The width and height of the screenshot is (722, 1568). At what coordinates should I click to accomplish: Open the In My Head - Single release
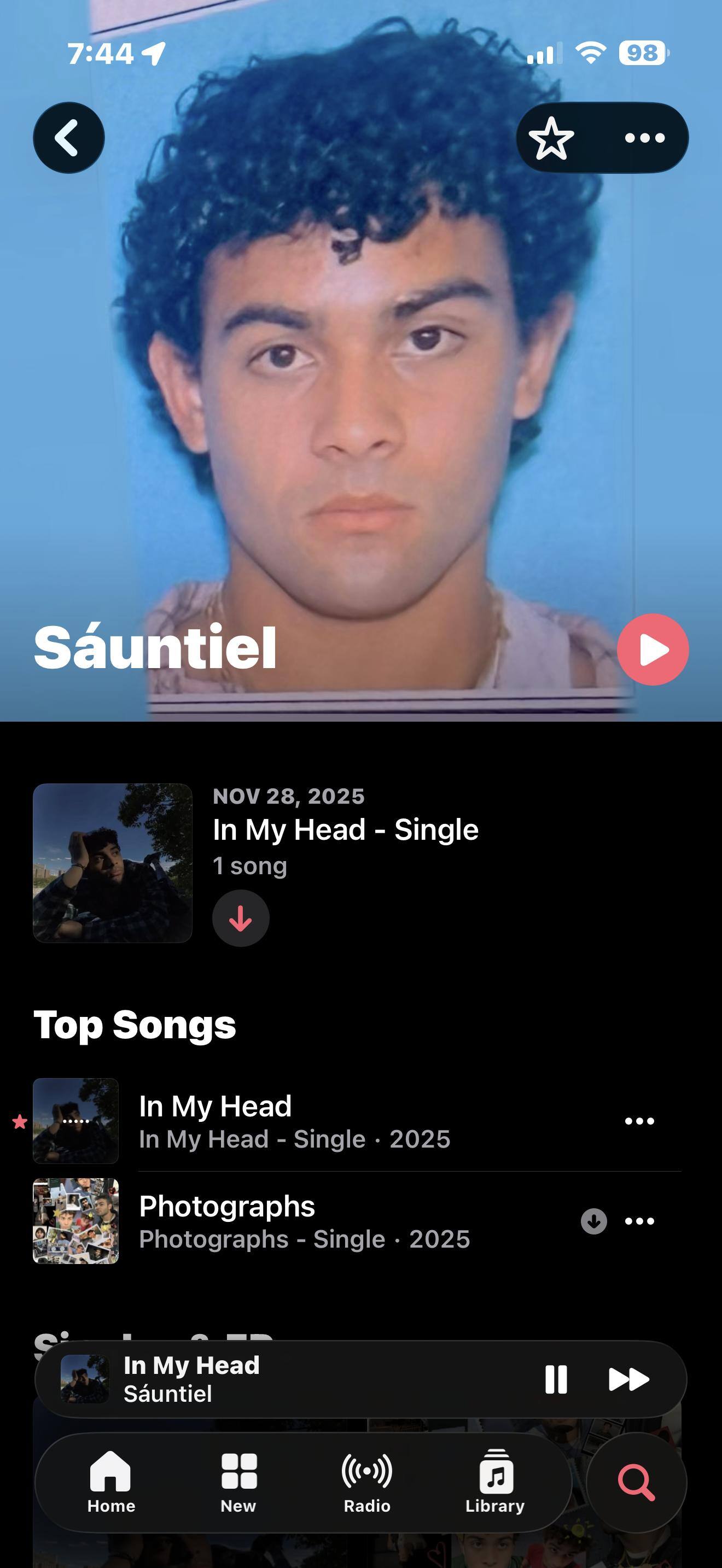pos(345,830)
